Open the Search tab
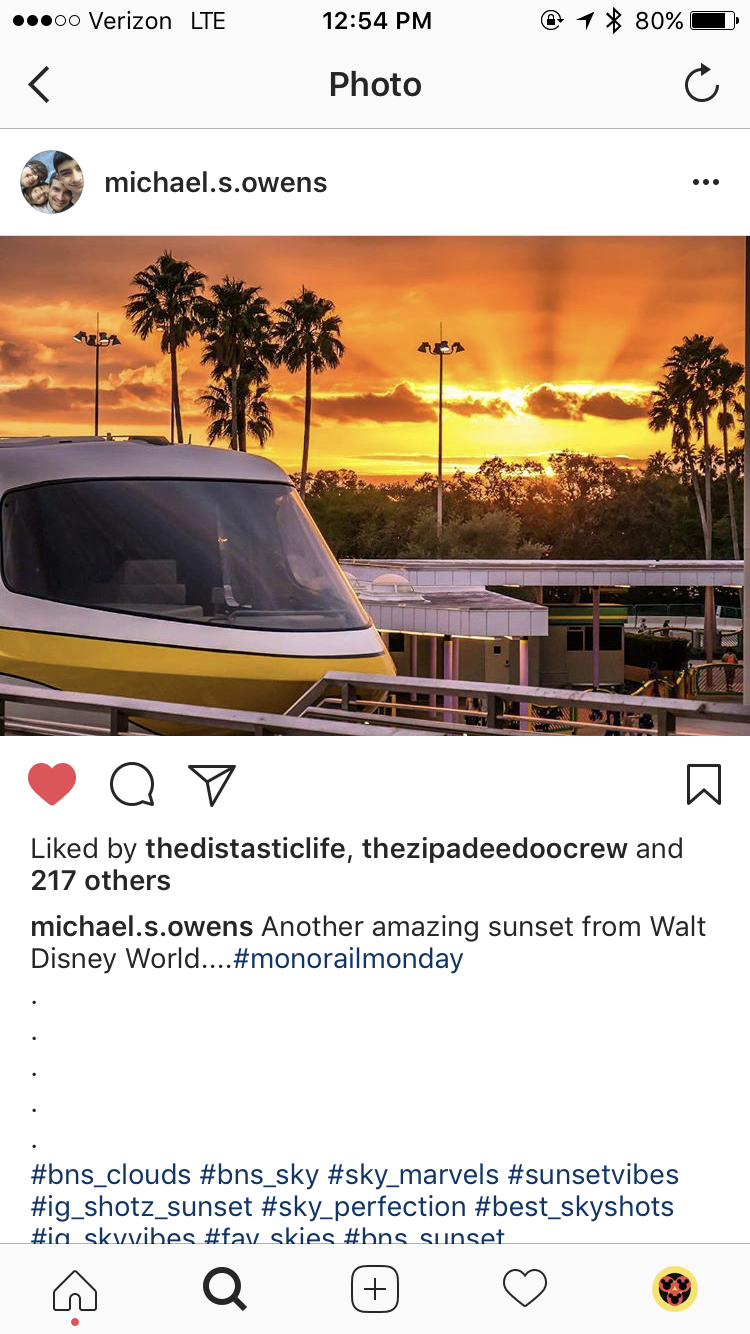Image resolution: width=750 pixels, height=1334 pixels. [x=224, y=1290]
